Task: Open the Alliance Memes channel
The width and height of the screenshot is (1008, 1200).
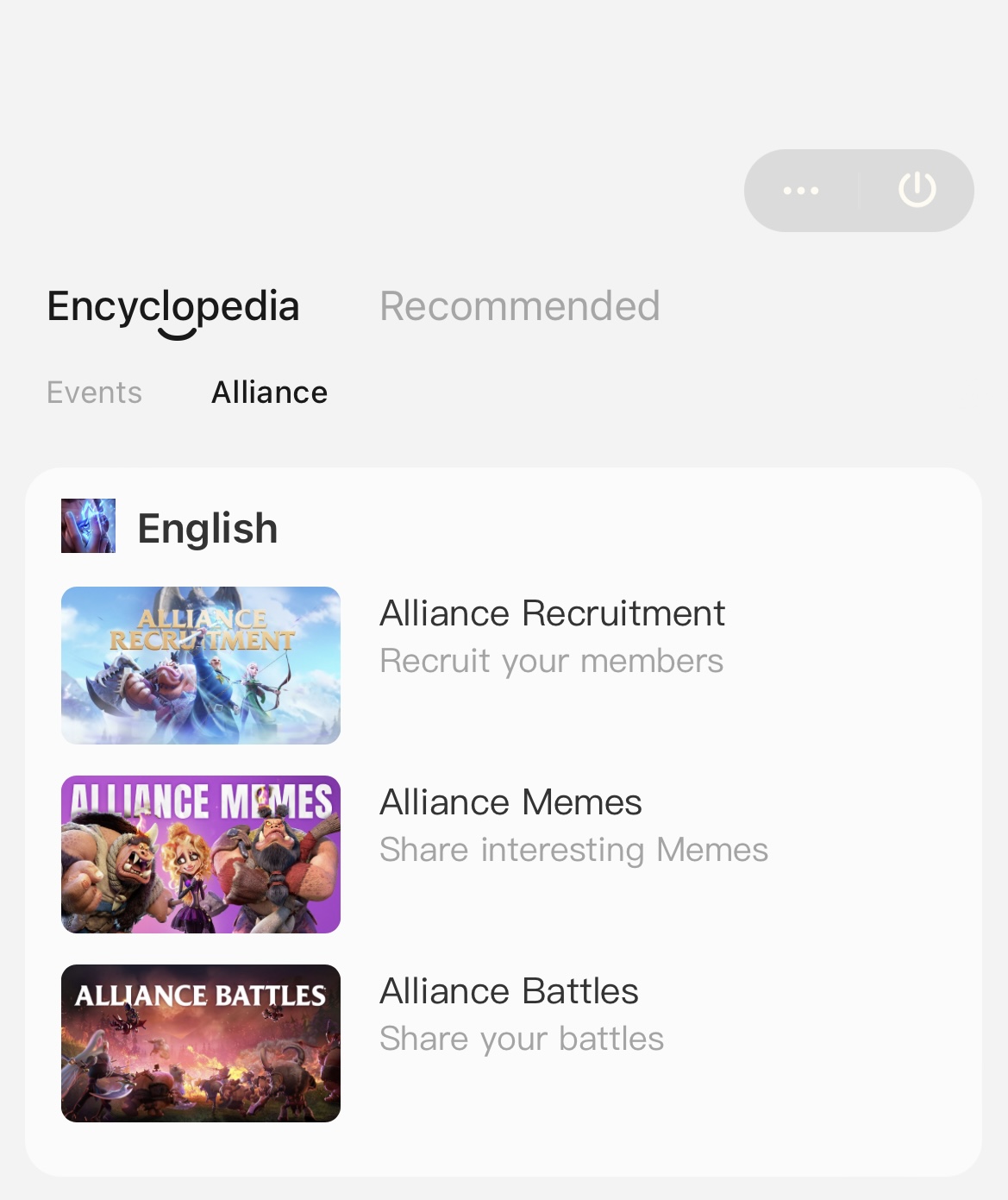Action: [x=511, y=801]
